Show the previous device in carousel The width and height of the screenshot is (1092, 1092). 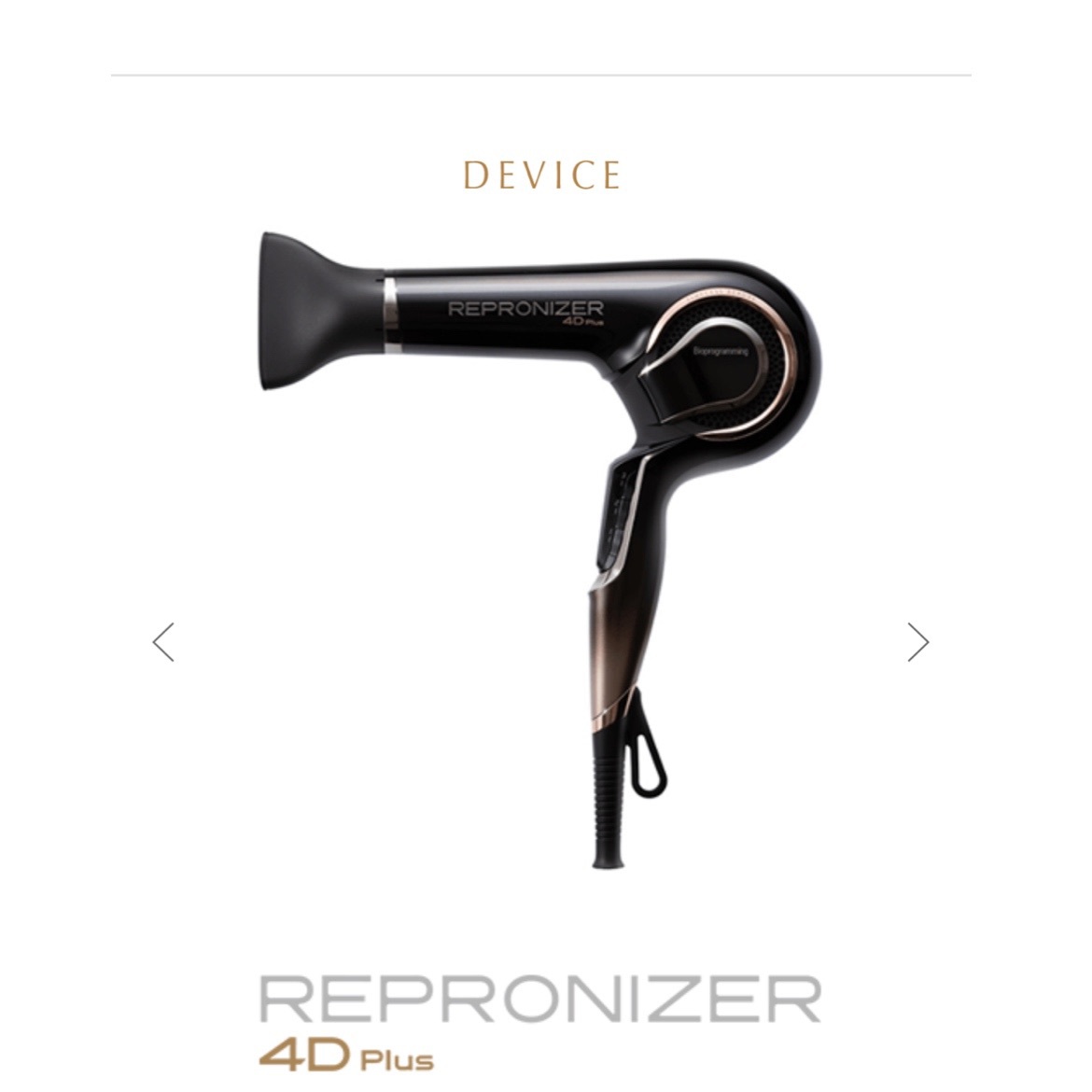(x=163, y=642)
